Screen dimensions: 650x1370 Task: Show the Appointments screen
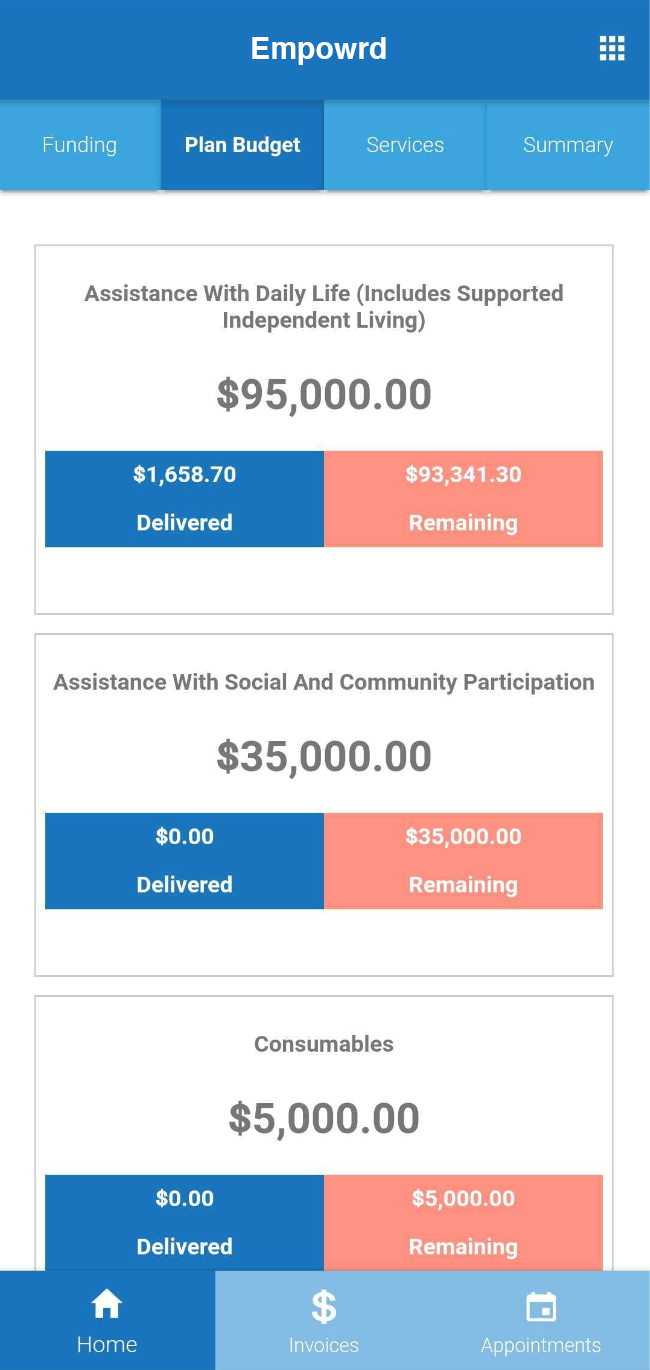click(540, 1321)
